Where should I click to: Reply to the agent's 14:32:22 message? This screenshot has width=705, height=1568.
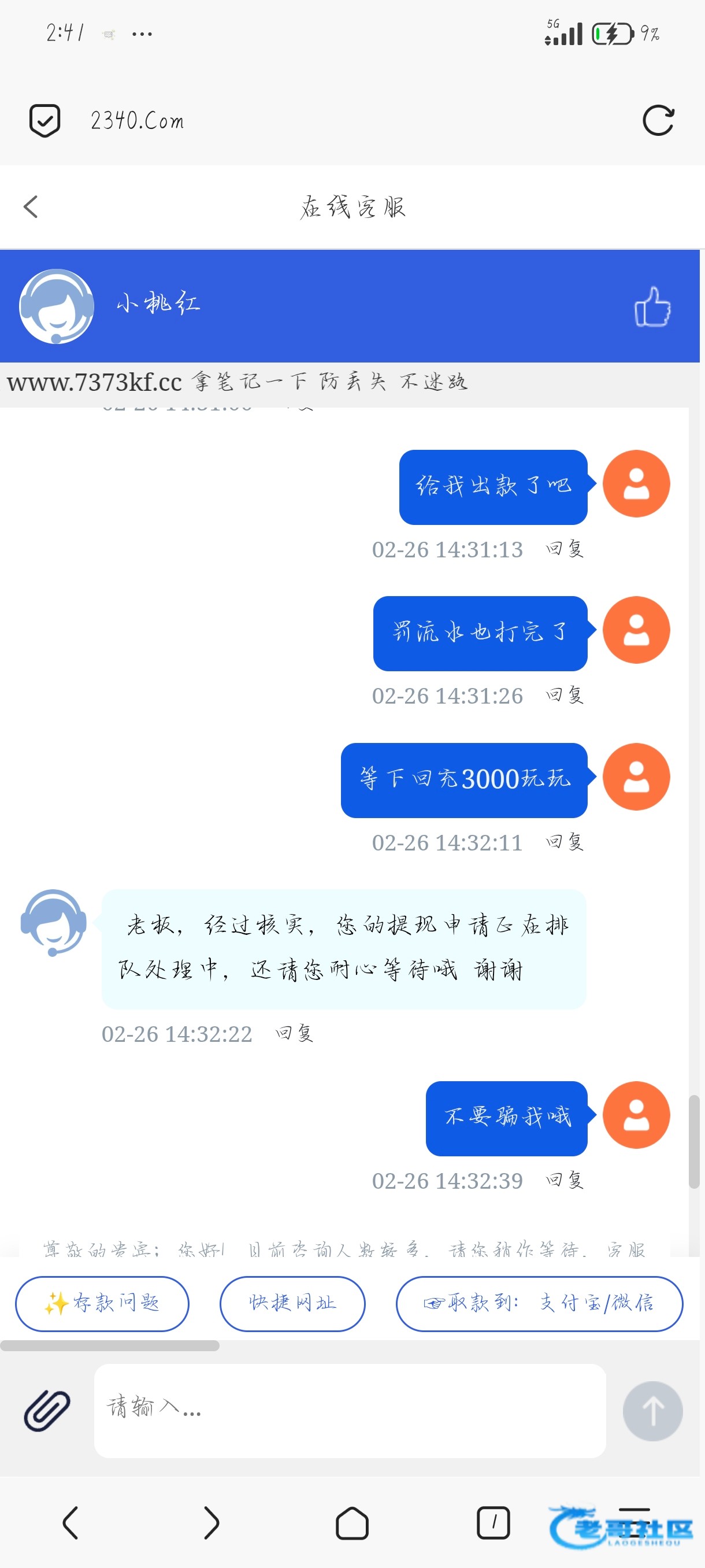pyautogui.click(x=294, y=1034)
